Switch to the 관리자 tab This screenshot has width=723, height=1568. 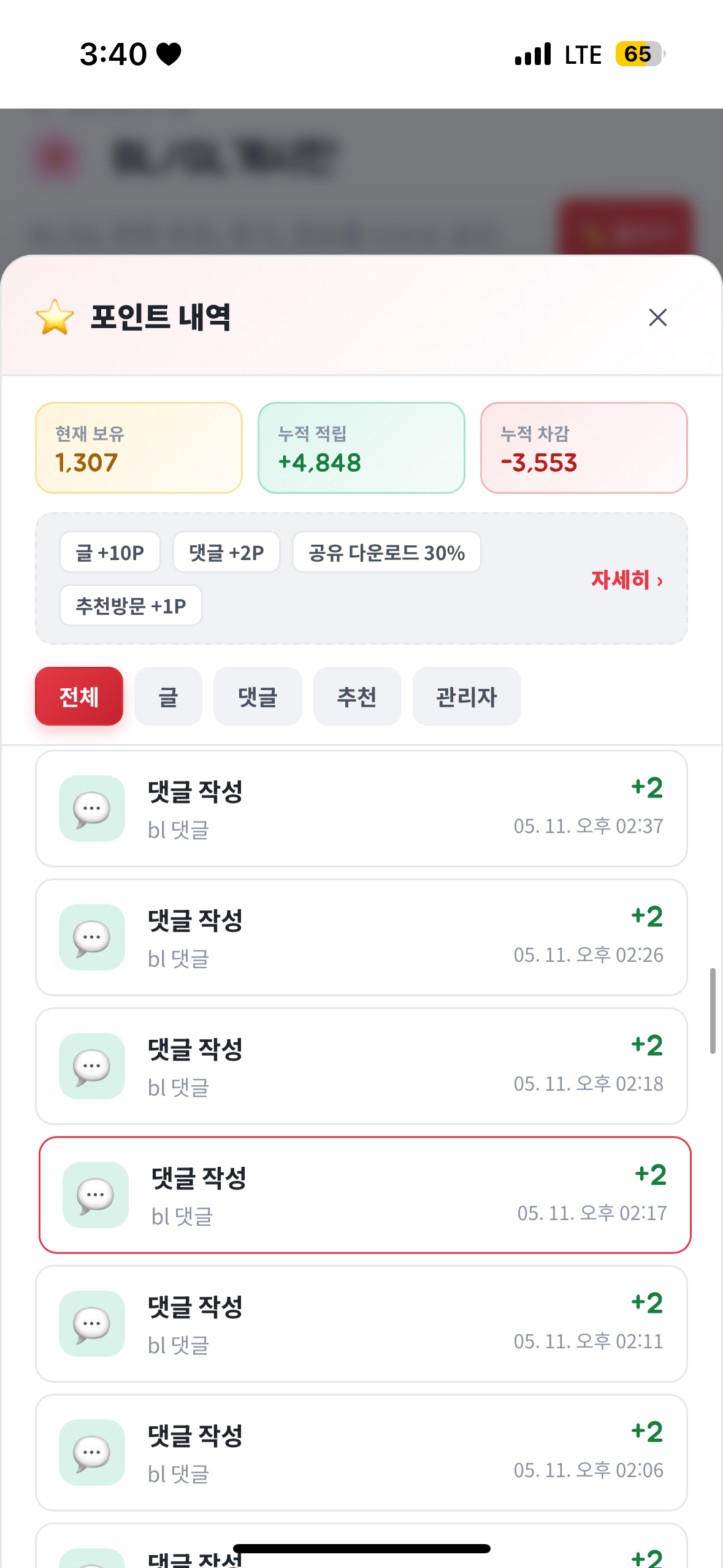pos(467,696)
